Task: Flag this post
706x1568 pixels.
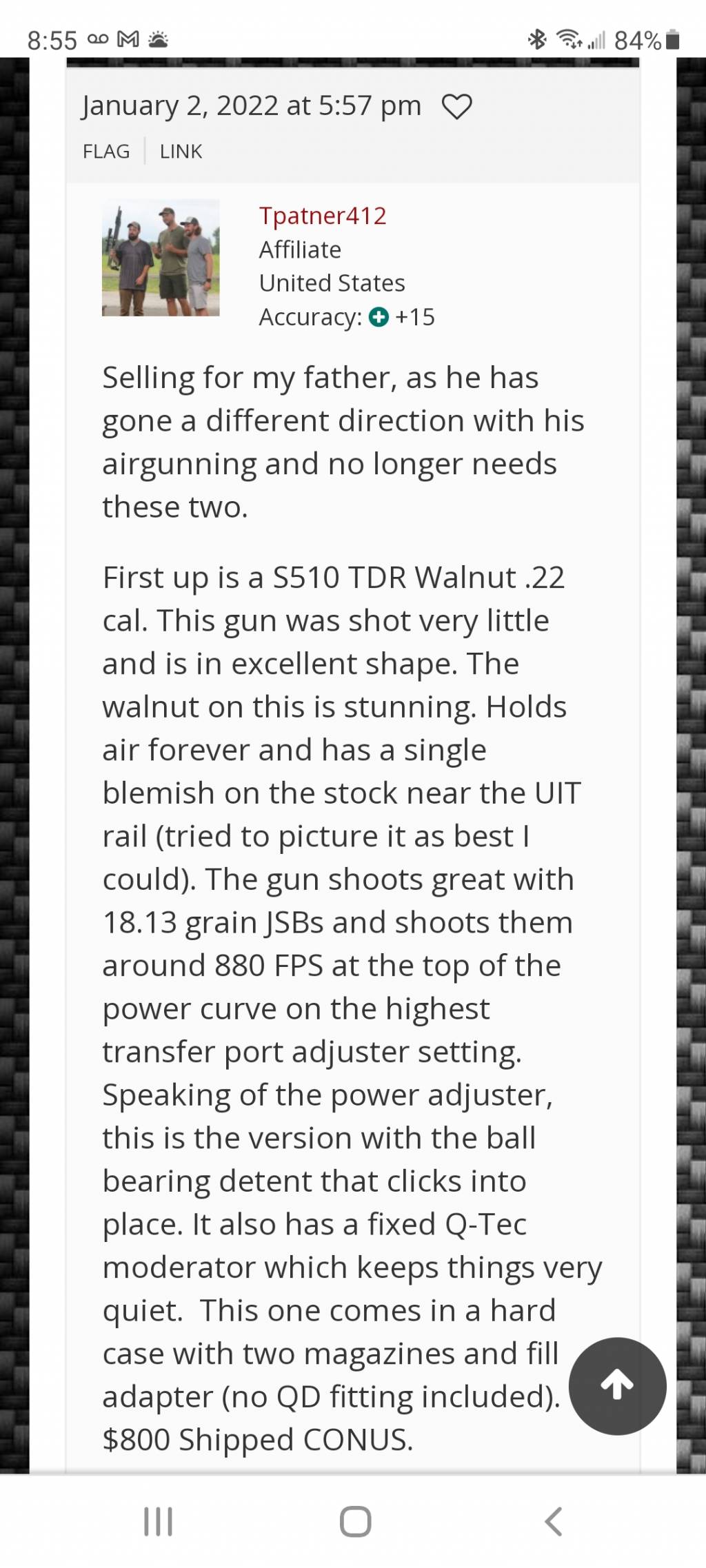Action: 106,151
